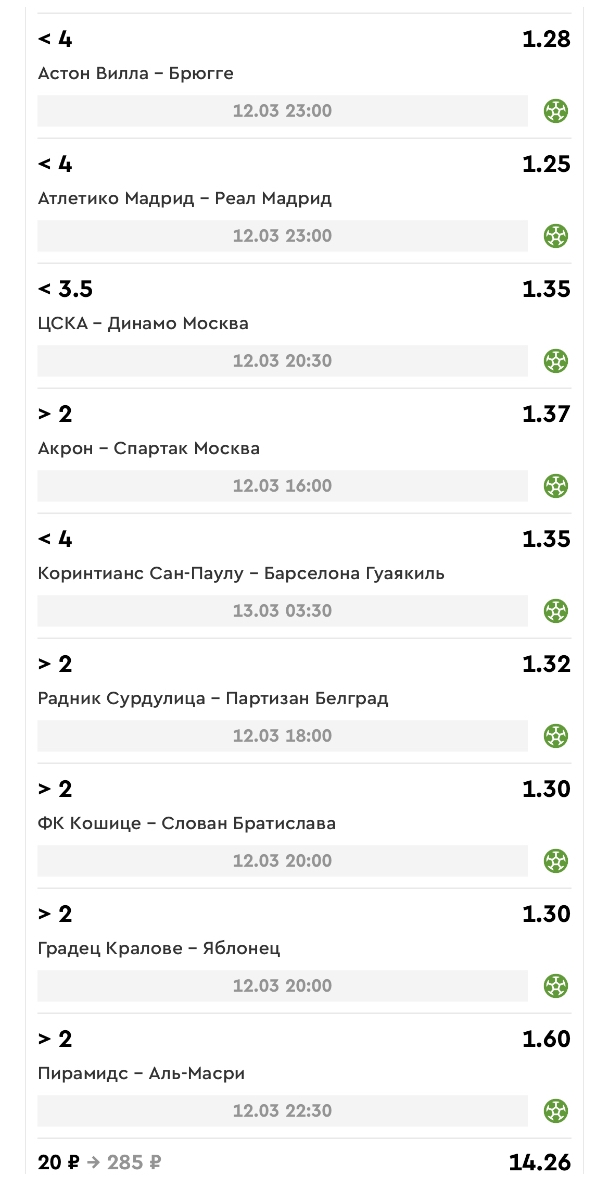The image size is (609, 1200).
Task: Open the ЦСКА – Динамо Москва bet row
Action: pos(304,326)
